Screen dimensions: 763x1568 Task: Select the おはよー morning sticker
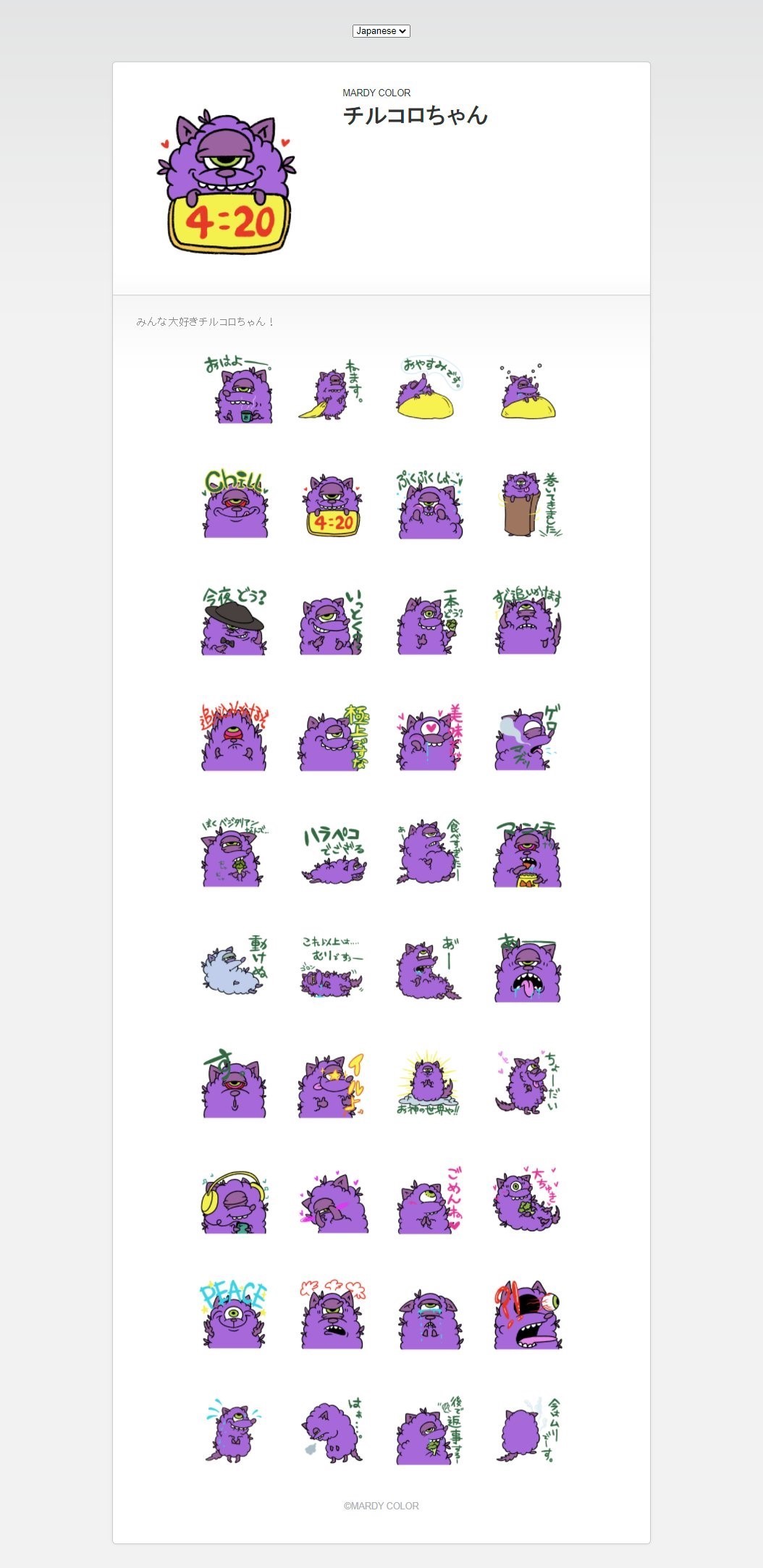[x=235, y=391]
